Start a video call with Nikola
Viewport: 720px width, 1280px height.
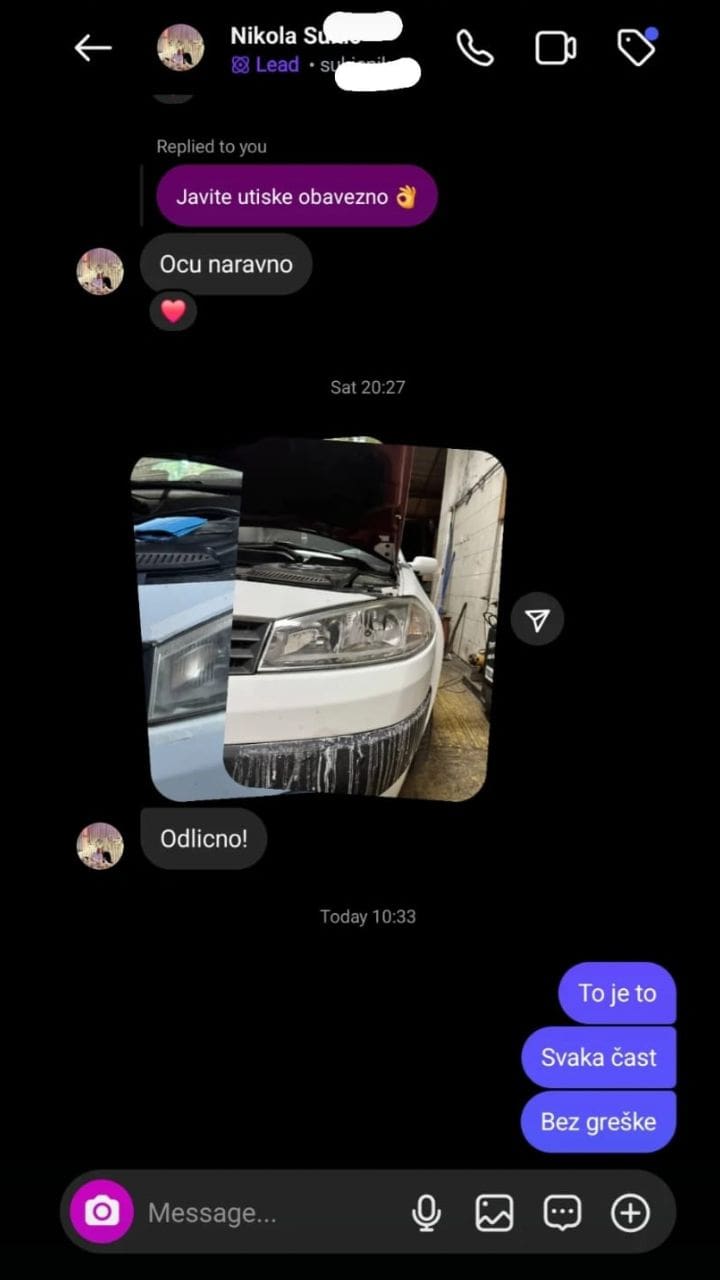[555, 48]
